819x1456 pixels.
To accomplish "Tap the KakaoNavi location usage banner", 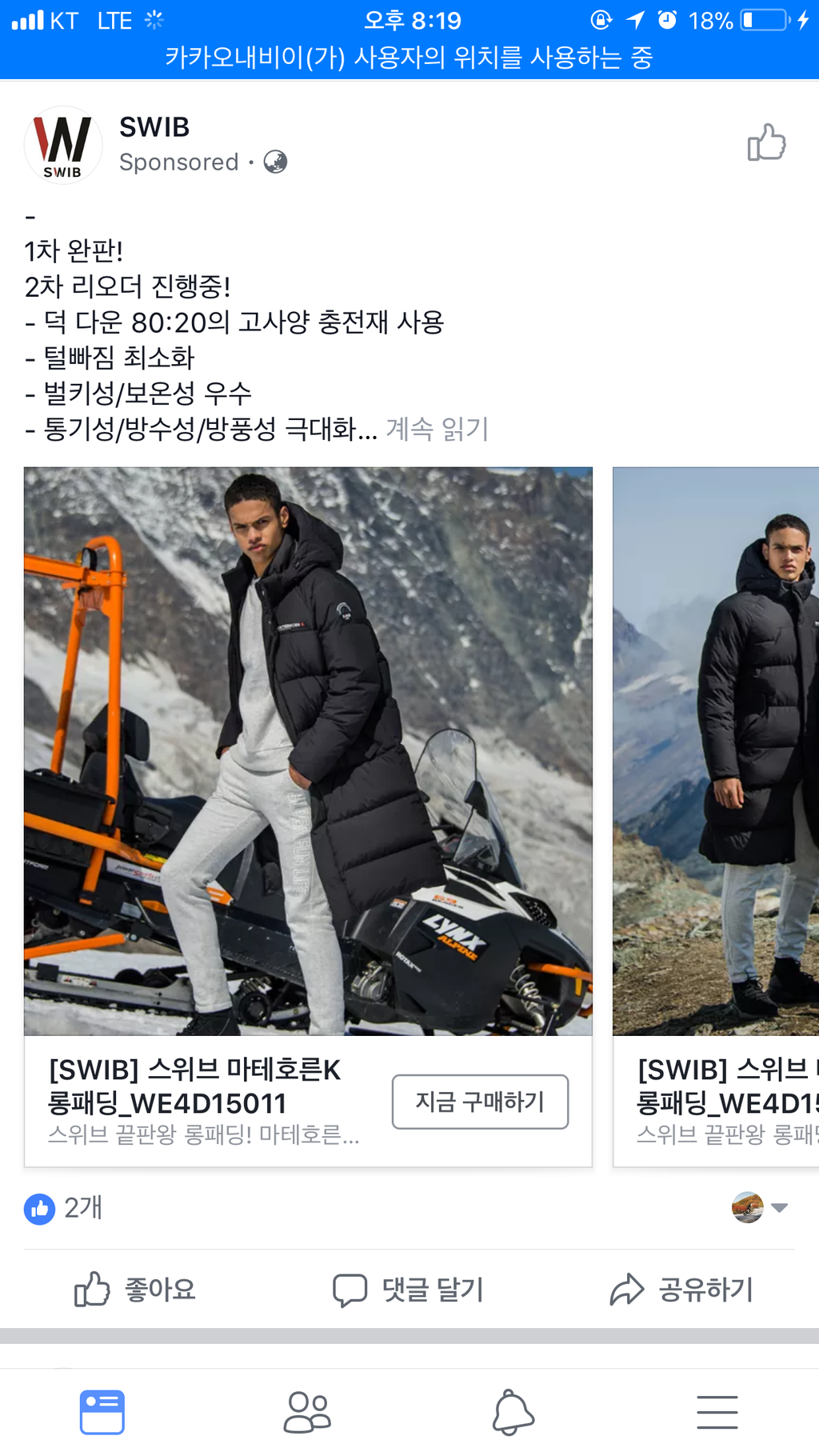I will (409, 58).
